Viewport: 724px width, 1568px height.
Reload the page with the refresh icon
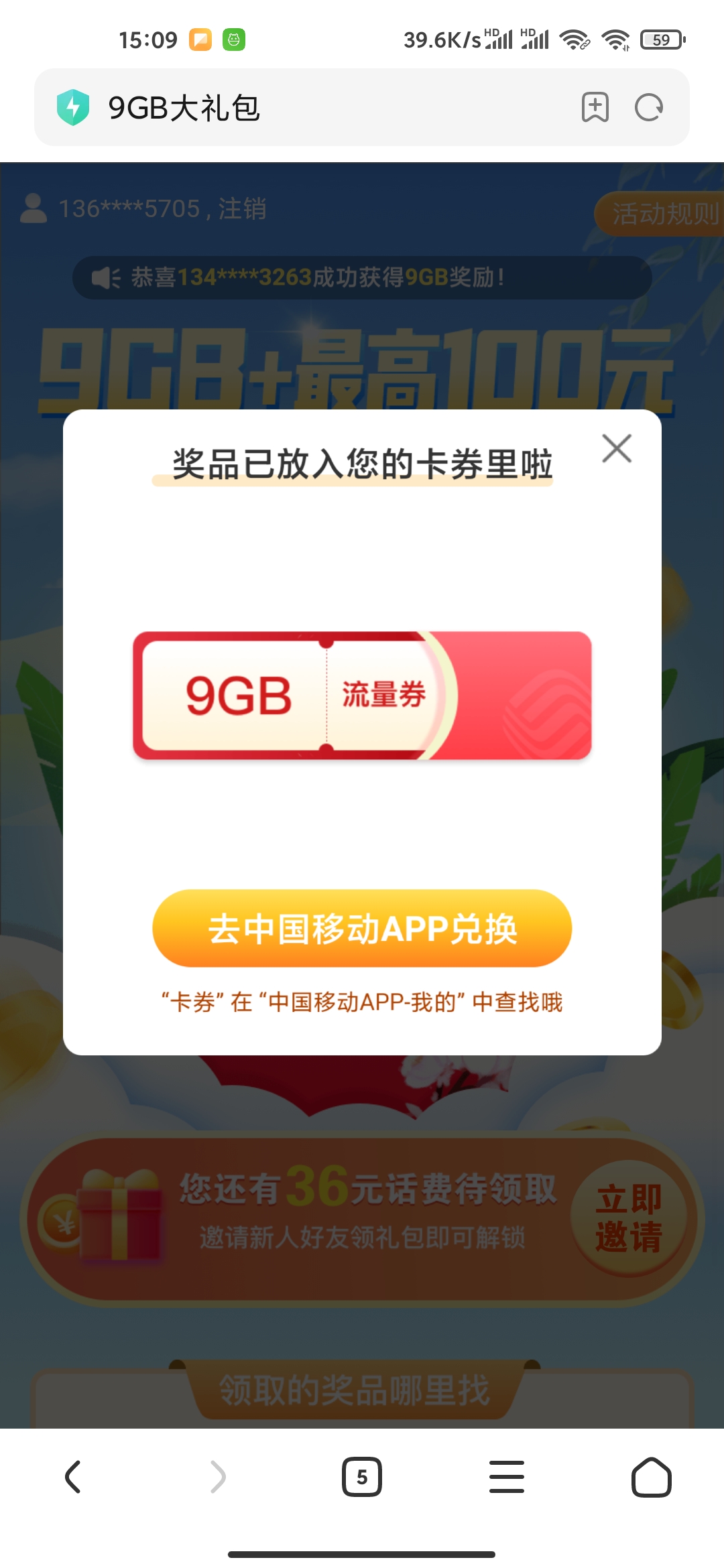tap(649, 107)
